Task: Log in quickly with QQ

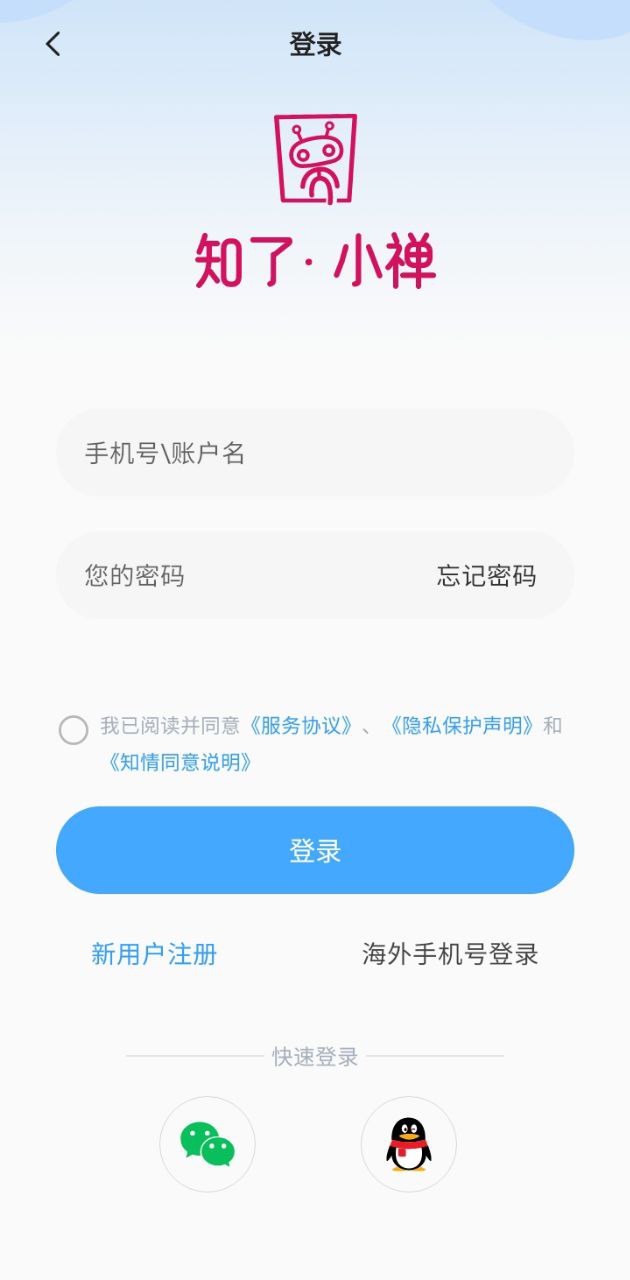Action: [x=408, y=1144]
